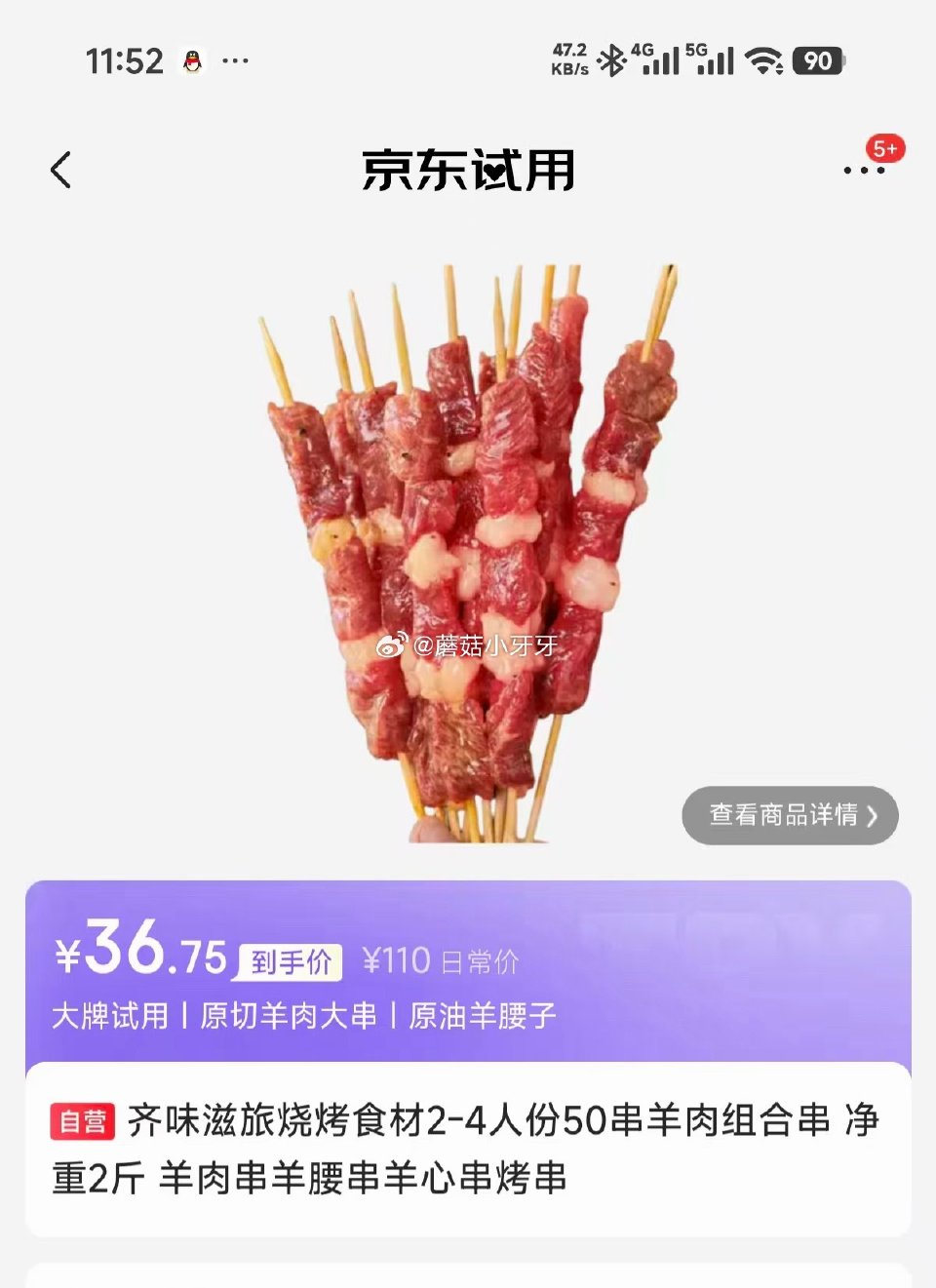Viewport: 936px width, 1288px height.
Task: Tap the 5G signal strength icon
Action: coord(718,60)
